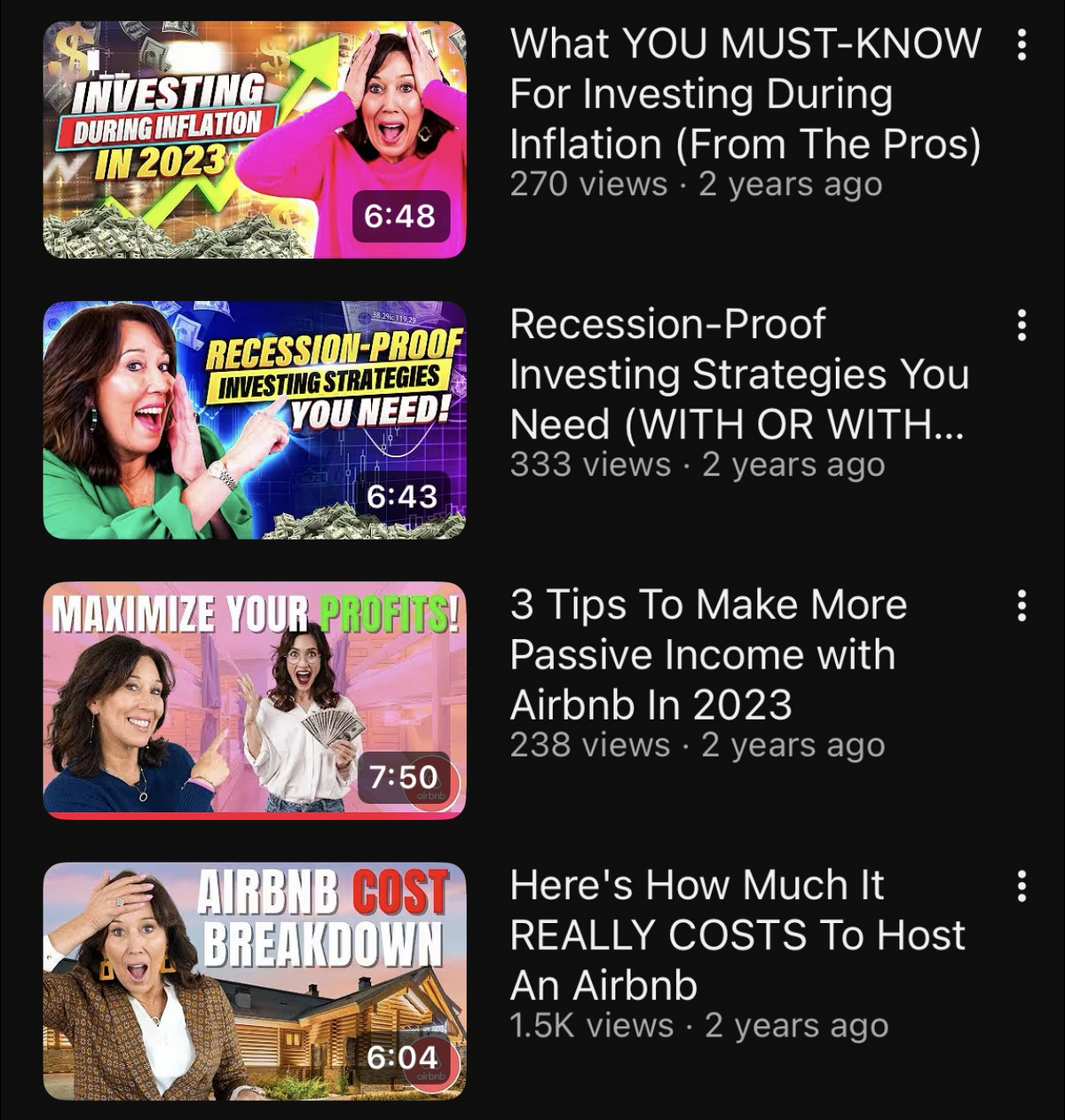1065x1120 pixels.
Task: Open overflow menu for the 3 Tips Airbnb video
Action: pos(1022,606)
